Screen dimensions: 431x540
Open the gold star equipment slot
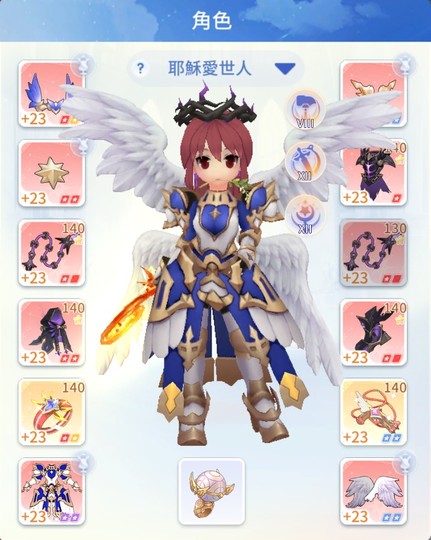(52, 174)
